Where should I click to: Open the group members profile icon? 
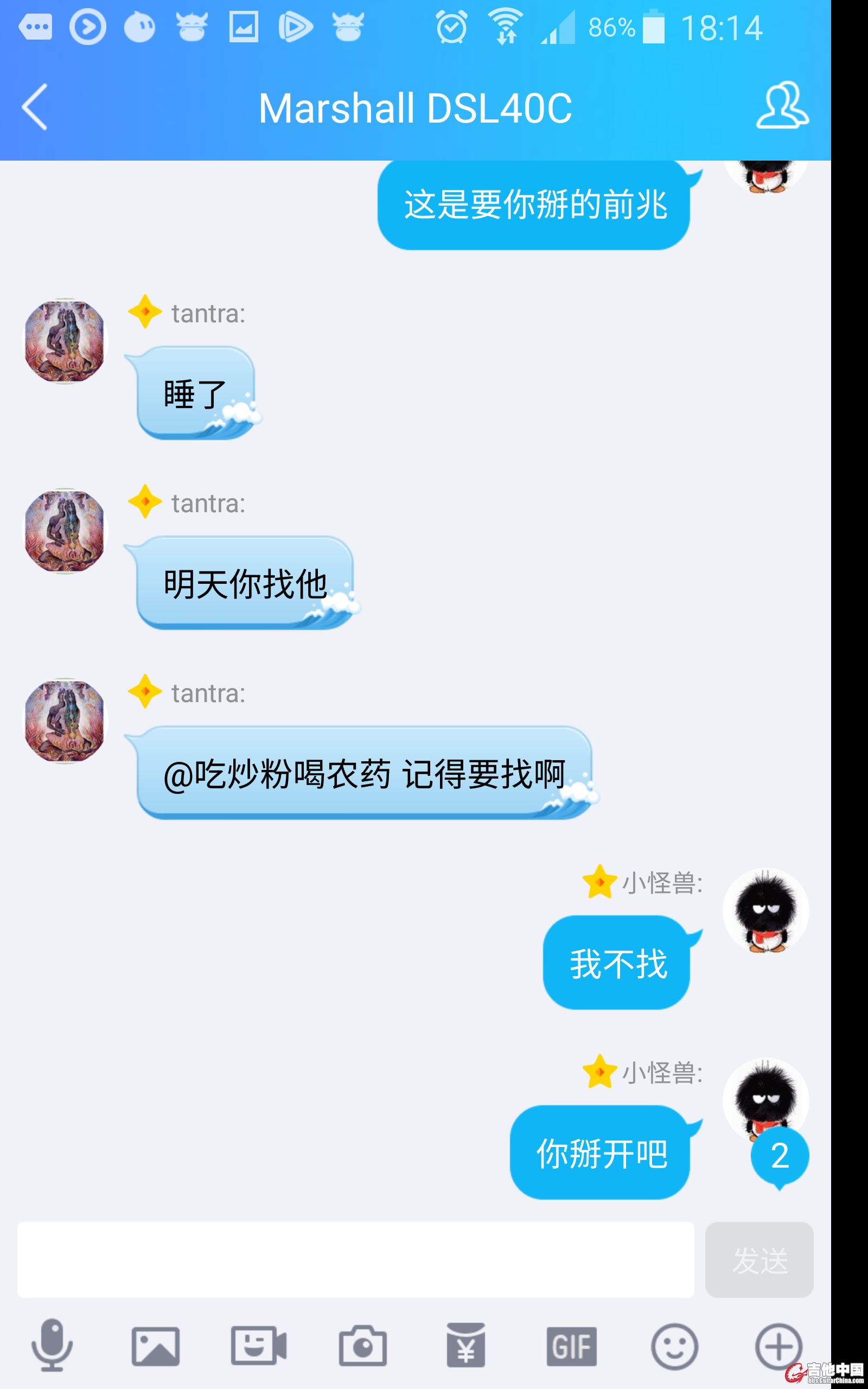pos(782,106)
